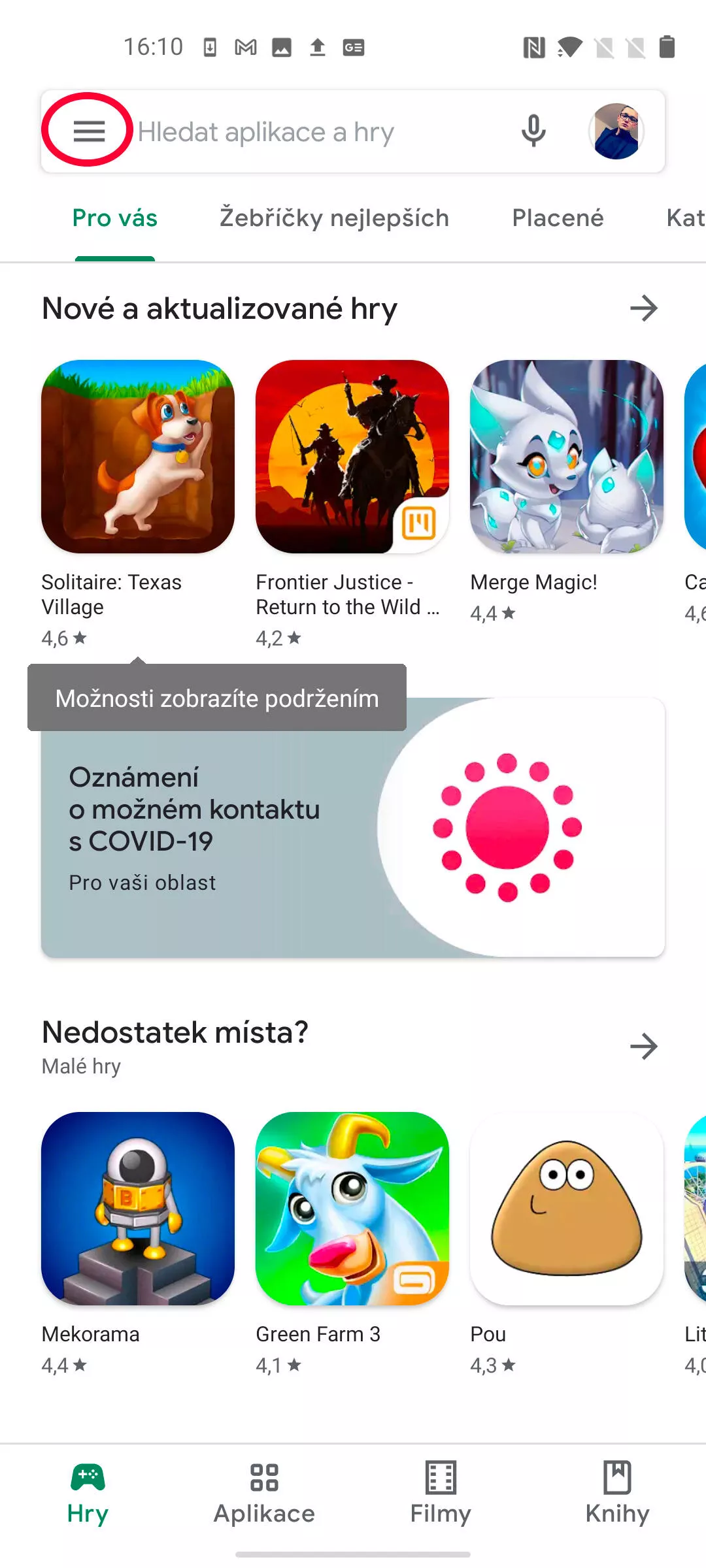Open the Pou game page
Image resolution: width=706 pixels, height=1568 pixels.
pos(567,1209)
